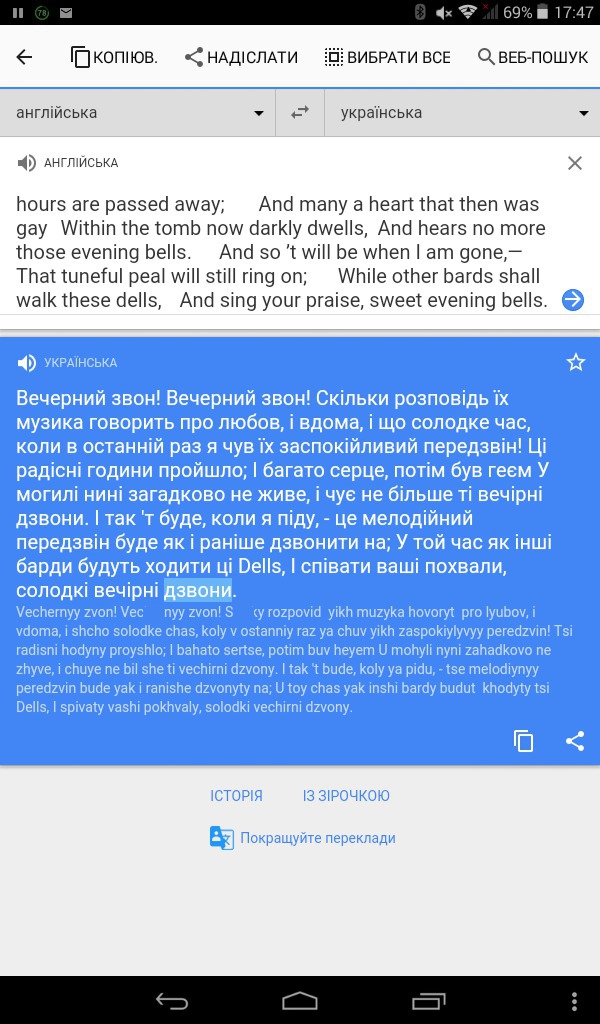Go to the system home screen
This screenshot has height=1024, width=600.
click(x=300, y=1001)
